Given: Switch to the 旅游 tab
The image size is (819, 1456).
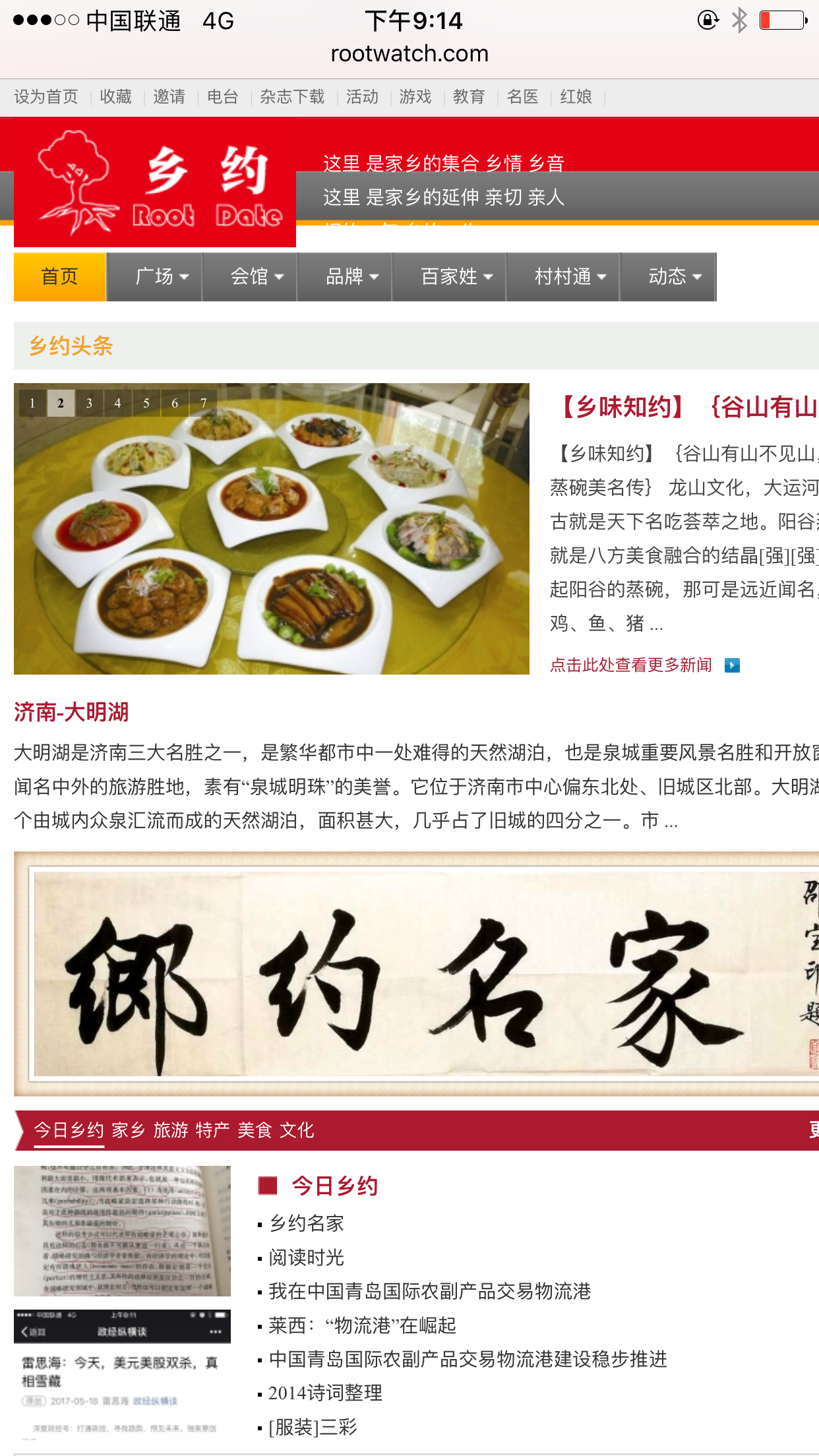Looking at the screenshot, I should 171,1130.
